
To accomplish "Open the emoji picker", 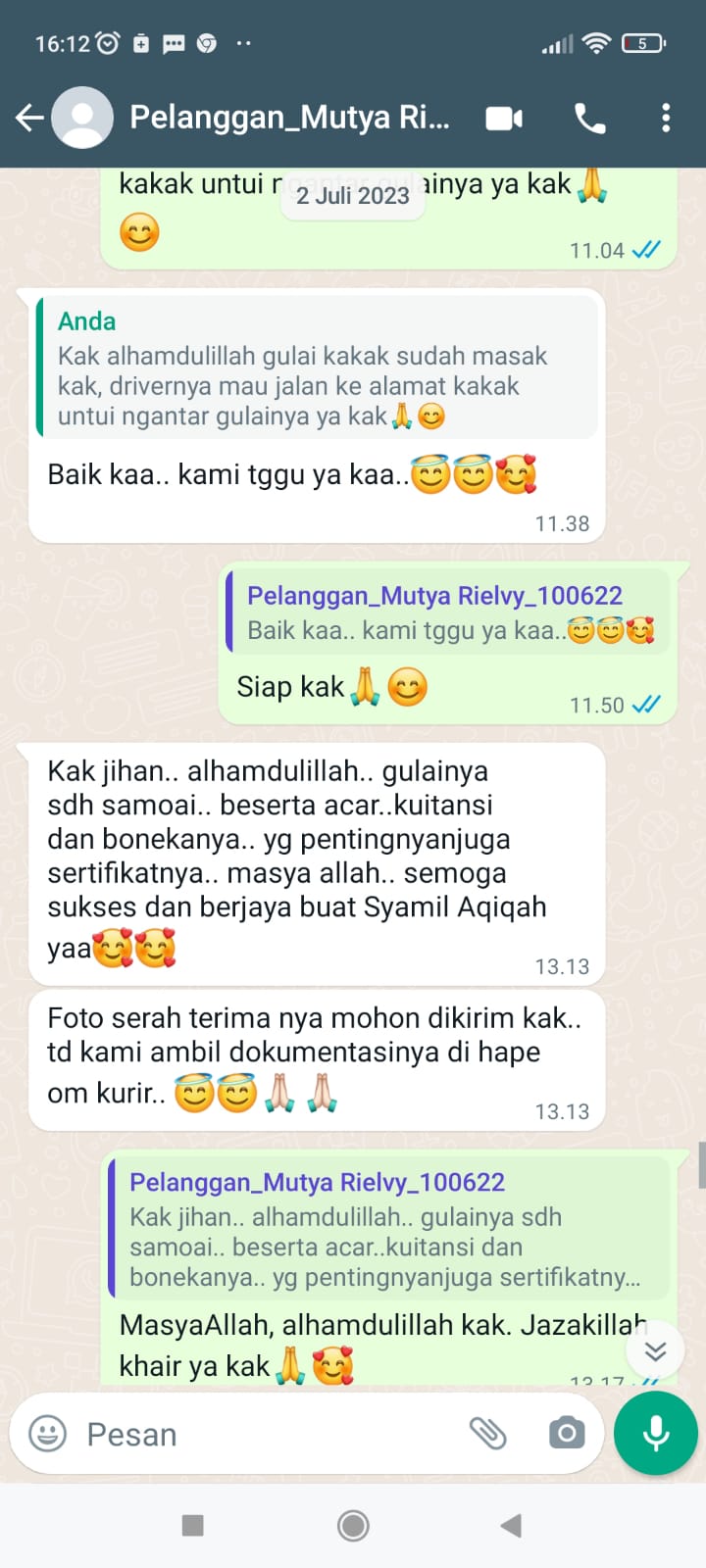I will (x=48, y=1434).
